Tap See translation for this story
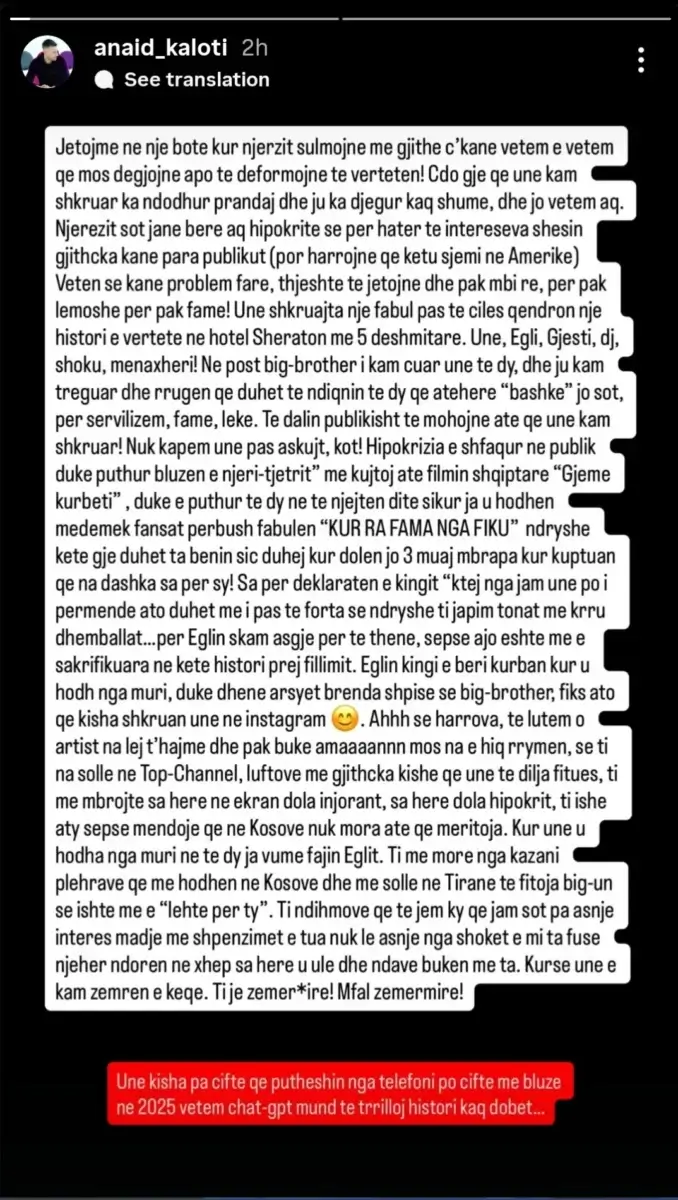This screenshot has width=678, height=1200. point(196,80)
